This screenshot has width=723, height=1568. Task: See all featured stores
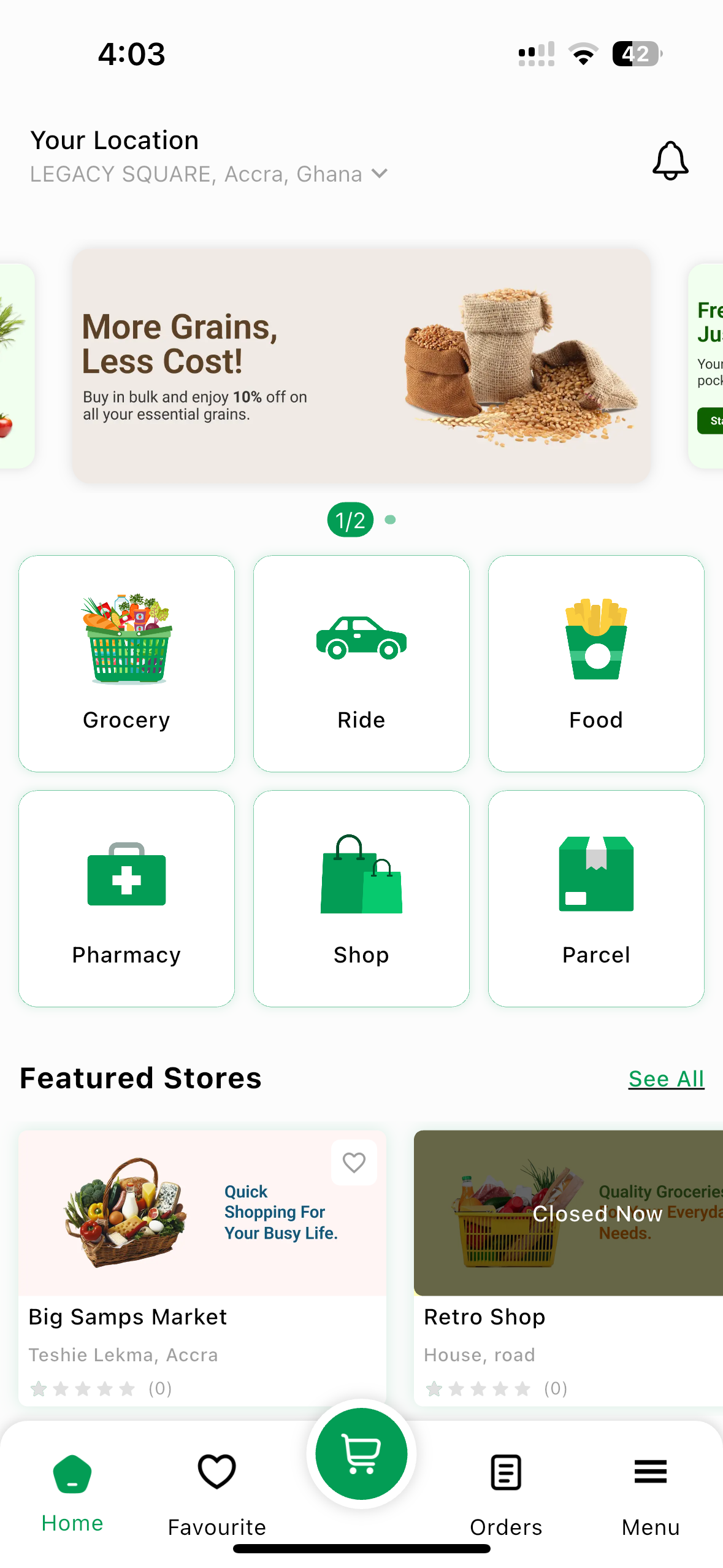(x=666, y=1078)
